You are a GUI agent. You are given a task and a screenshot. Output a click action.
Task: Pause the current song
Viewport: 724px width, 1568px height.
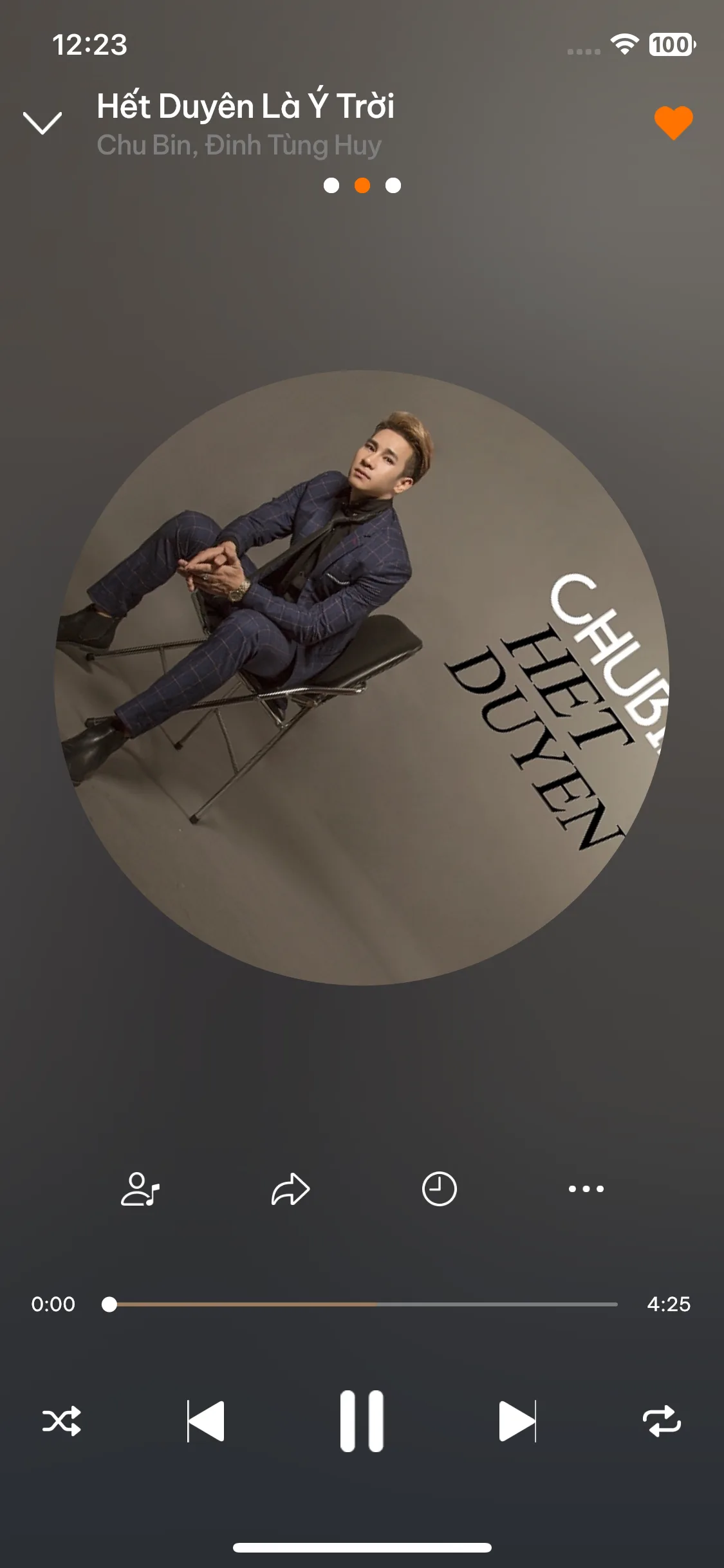tap(362, 1421)
